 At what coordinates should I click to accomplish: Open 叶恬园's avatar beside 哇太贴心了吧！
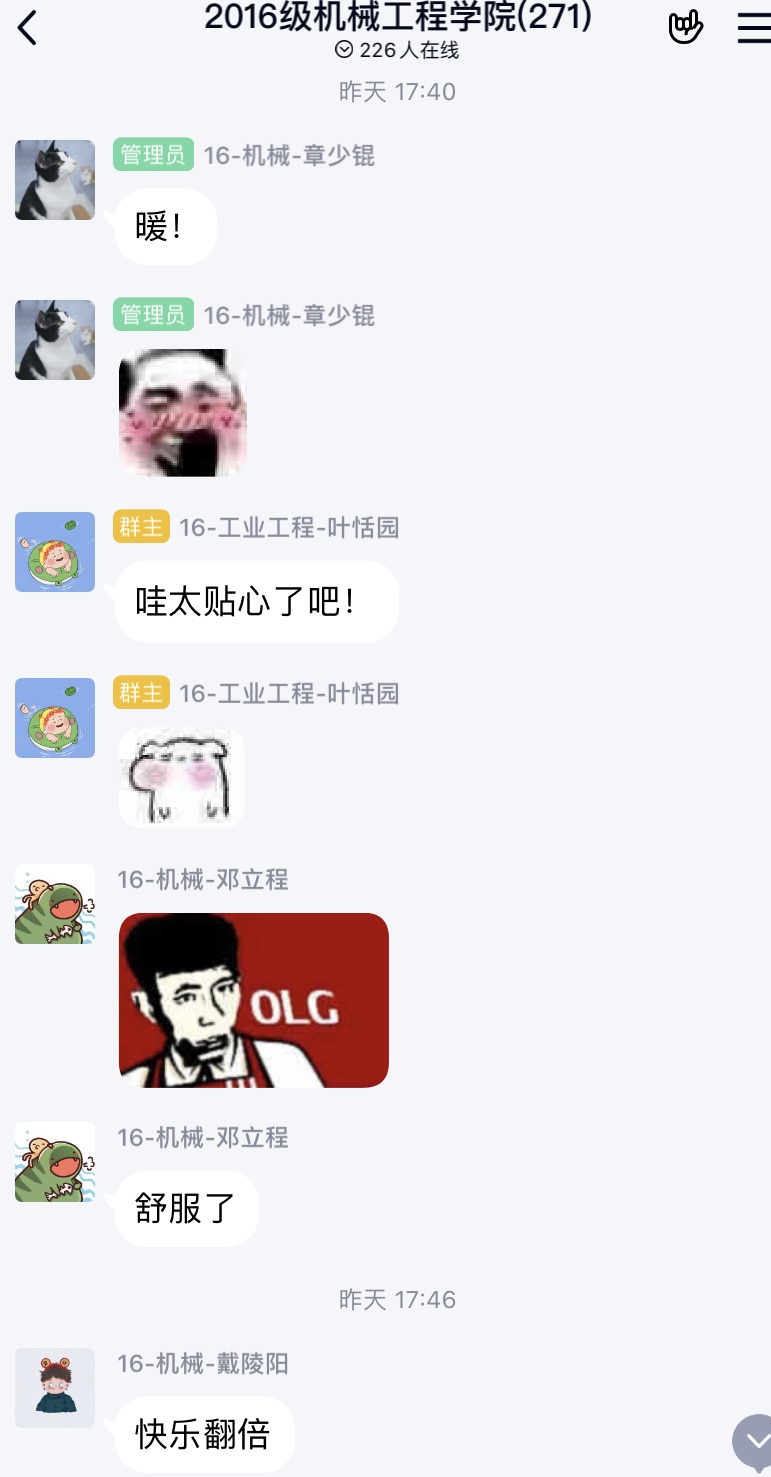coord(55,552)
